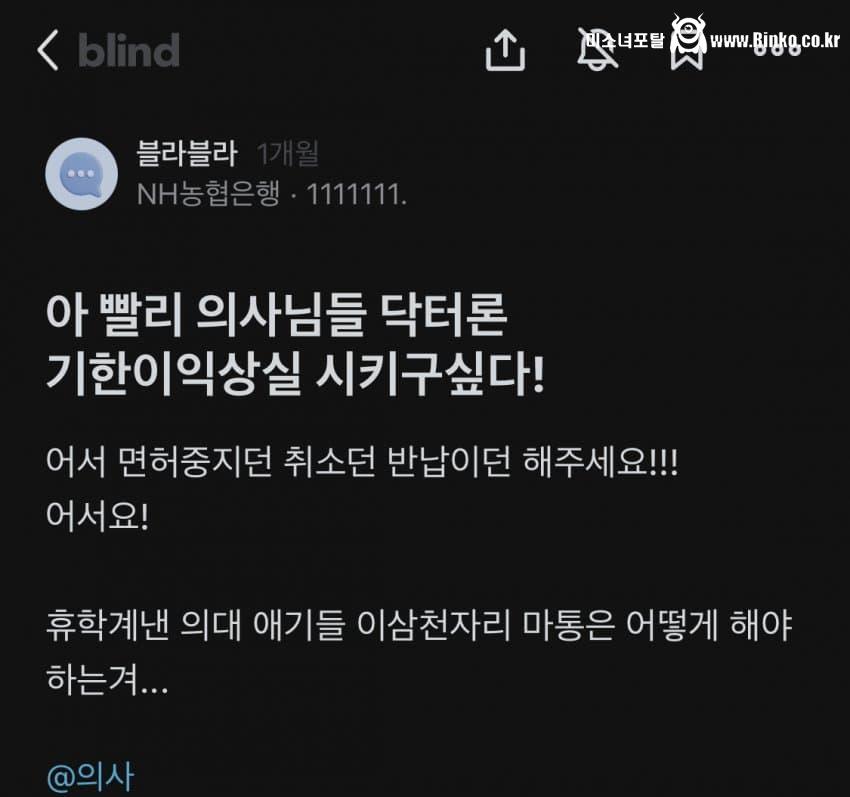The image size is (850, 797).
Task: Open the three-dot overflow menu
Action: tap(778, 50)
